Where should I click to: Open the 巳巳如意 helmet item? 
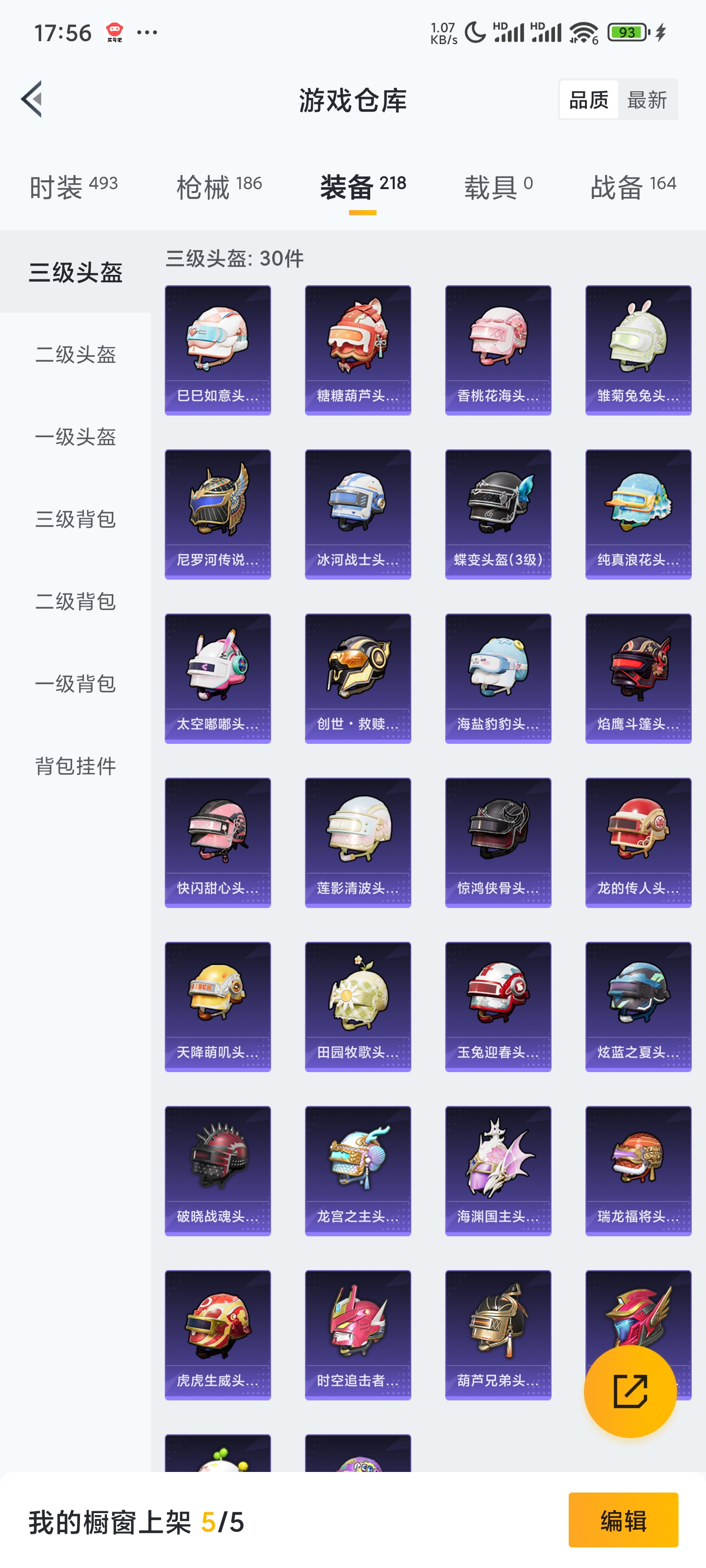218,350
